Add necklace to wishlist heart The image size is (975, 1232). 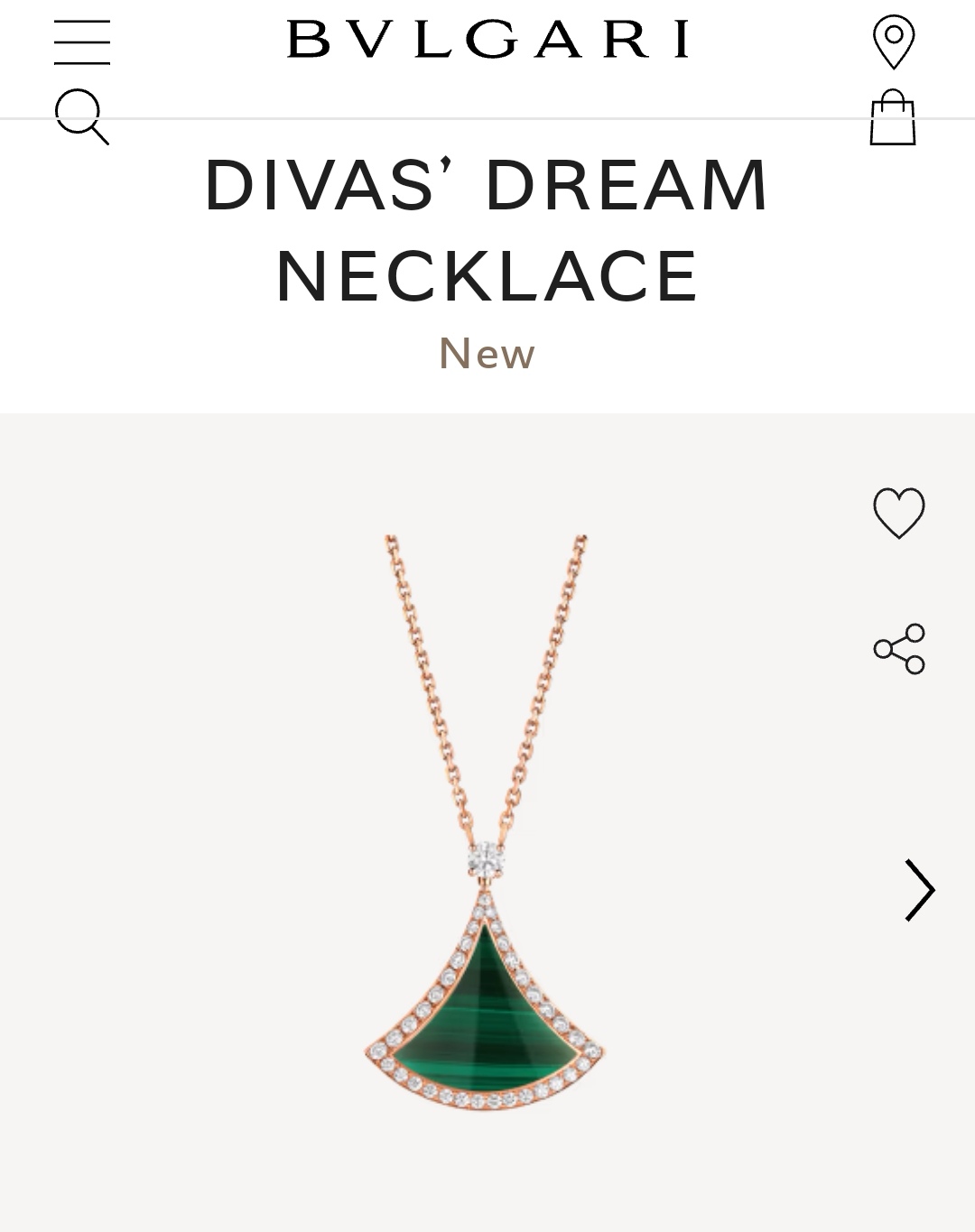(899, 513)
